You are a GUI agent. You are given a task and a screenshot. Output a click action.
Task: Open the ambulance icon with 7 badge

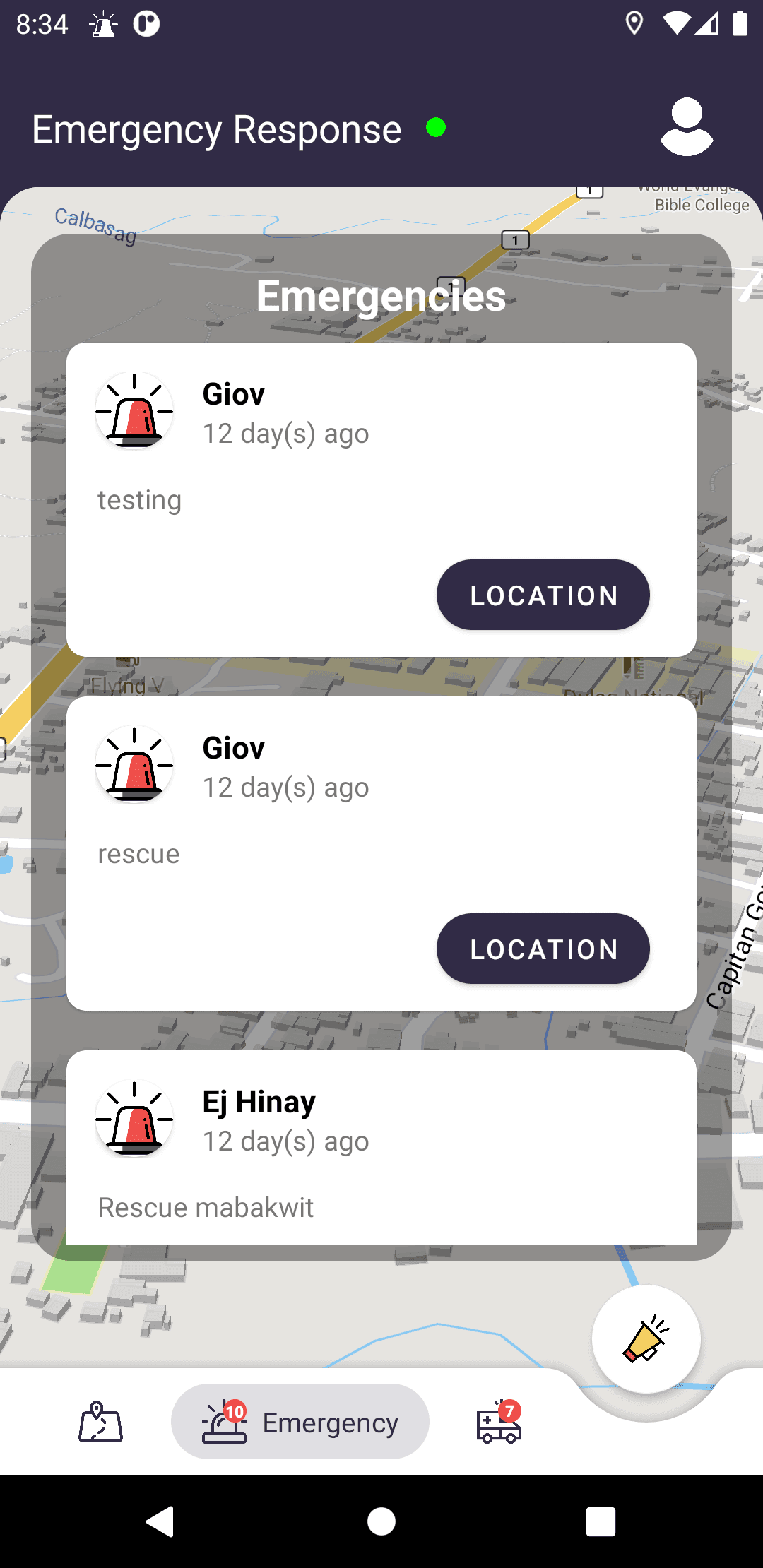[497, 1425]
